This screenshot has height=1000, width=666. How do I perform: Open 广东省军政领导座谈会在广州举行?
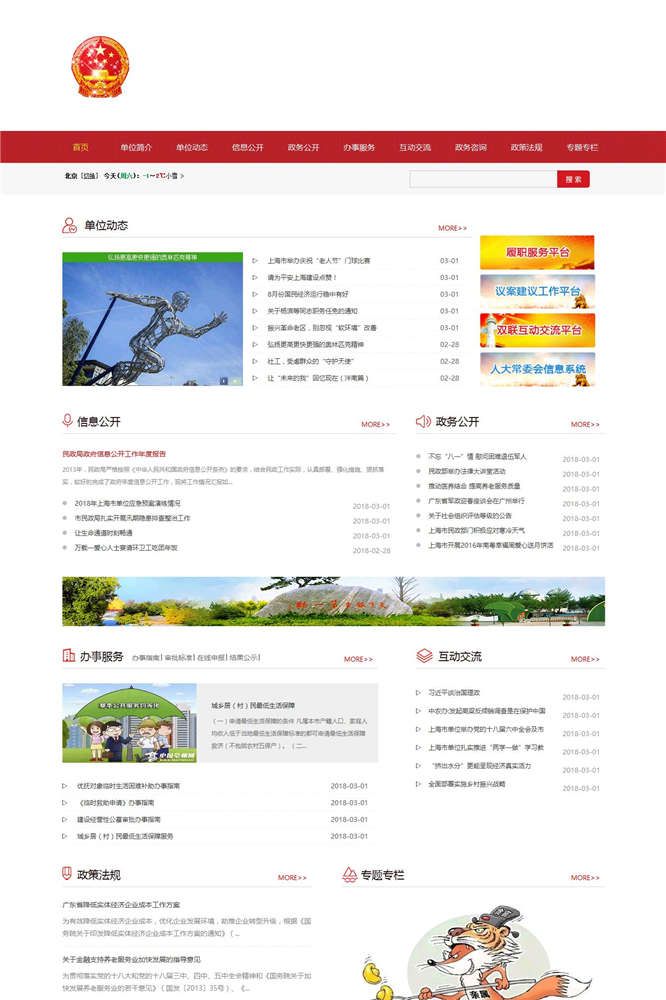(x=476, y=500)
